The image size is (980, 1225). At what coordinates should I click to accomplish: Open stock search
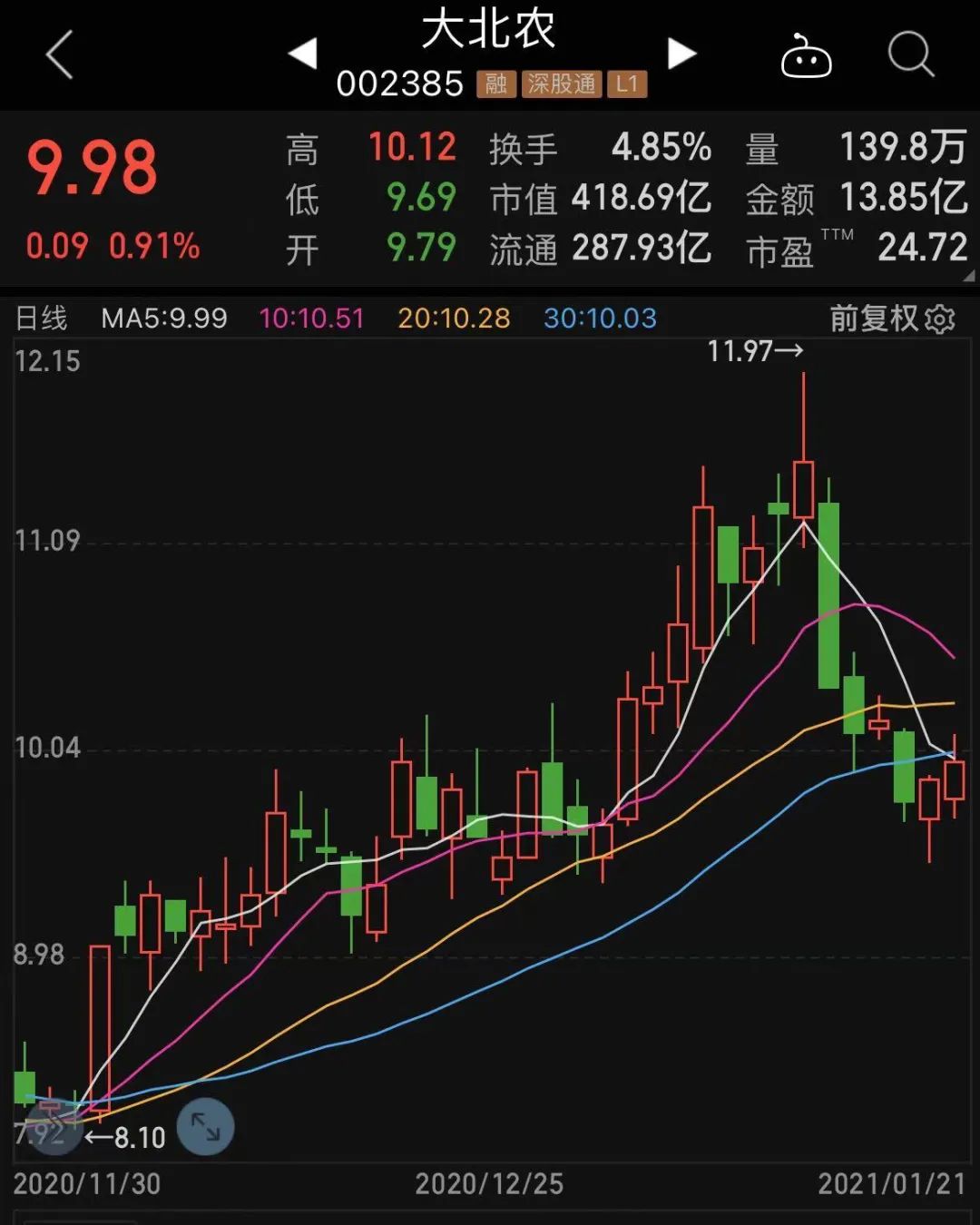[910, 54]
